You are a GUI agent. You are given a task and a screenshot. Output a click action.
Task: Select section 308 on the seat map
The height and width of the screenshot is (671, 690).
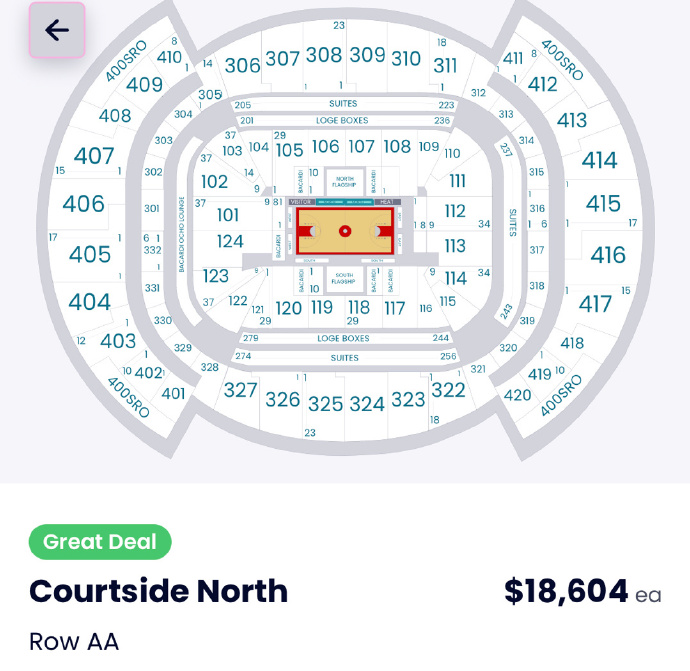[324, 55]
